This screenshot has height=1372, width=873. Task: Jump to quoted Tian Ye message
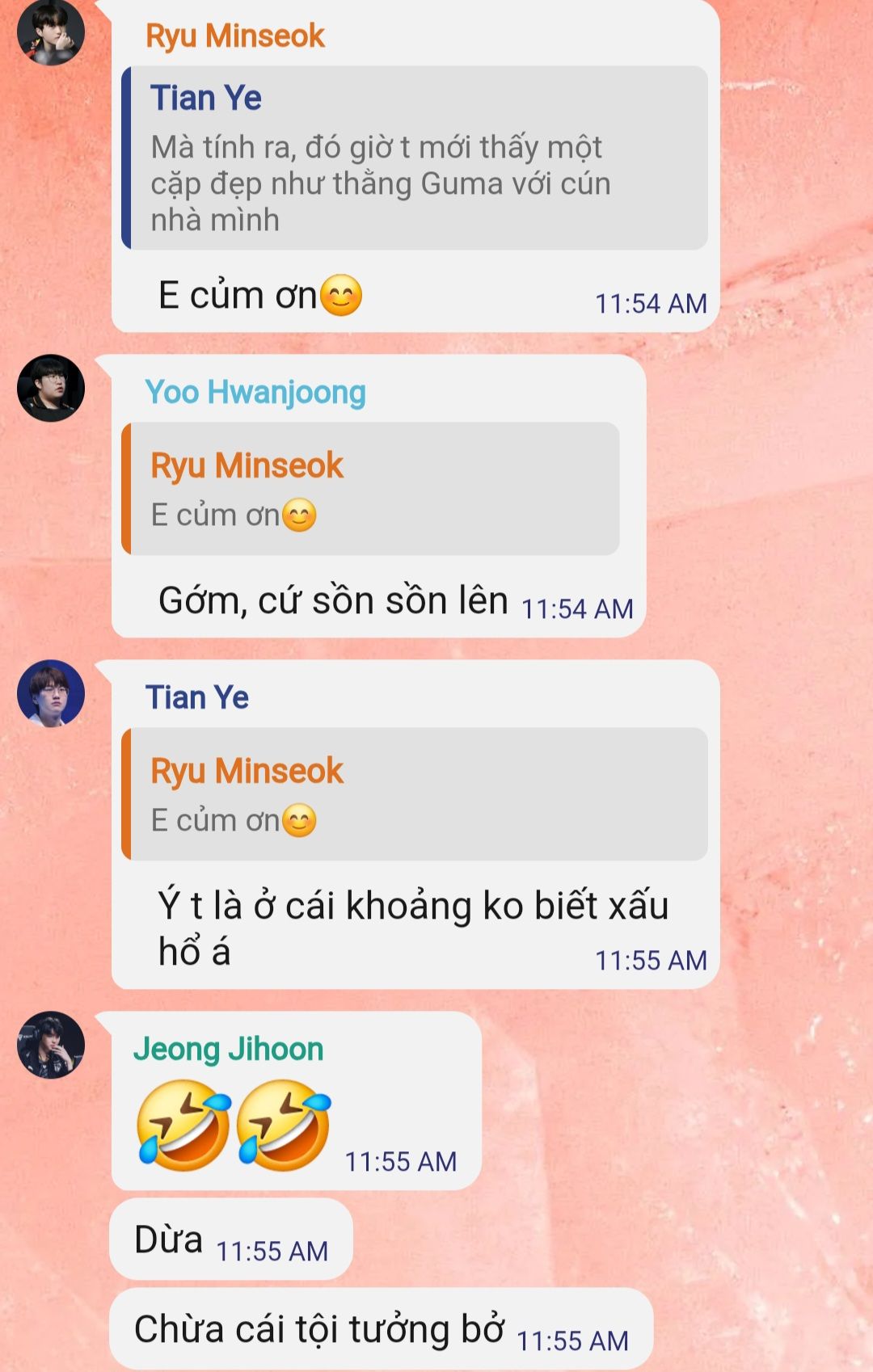[x=415, y=158]
